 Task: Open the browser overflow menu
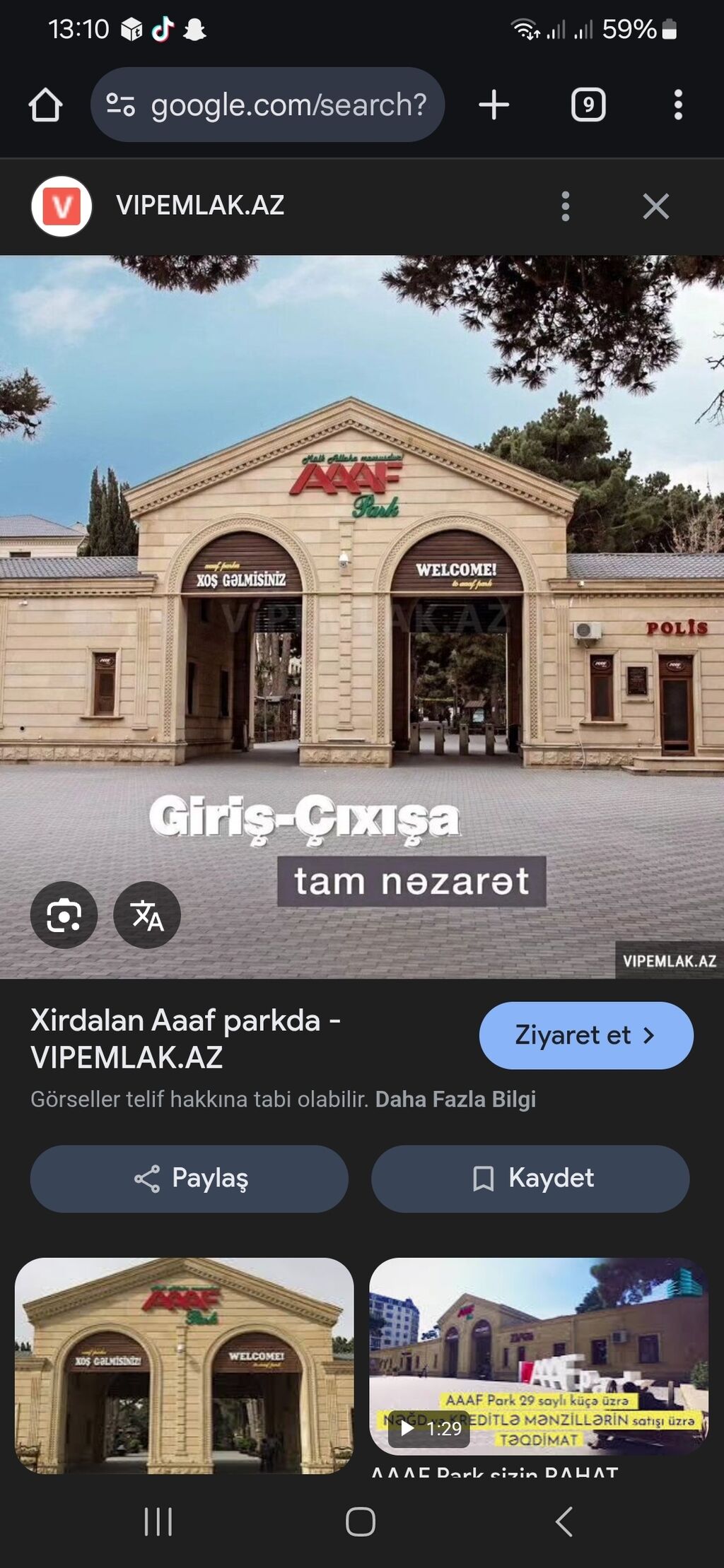pyautogui.click(x=678, y=105)
